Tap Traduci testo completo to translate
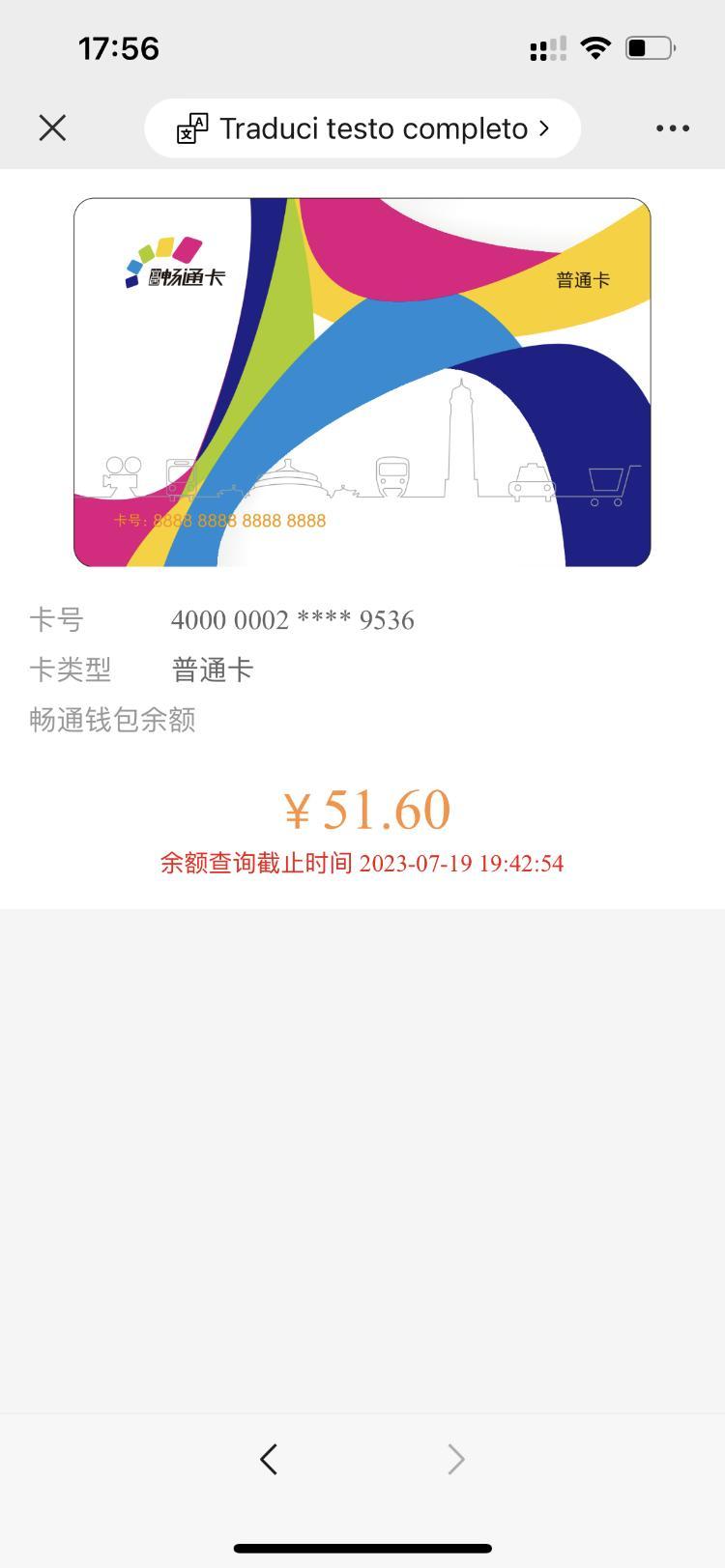Image resolution: width=725 pixels, height=1568 pixels. [x=362, y=128]
